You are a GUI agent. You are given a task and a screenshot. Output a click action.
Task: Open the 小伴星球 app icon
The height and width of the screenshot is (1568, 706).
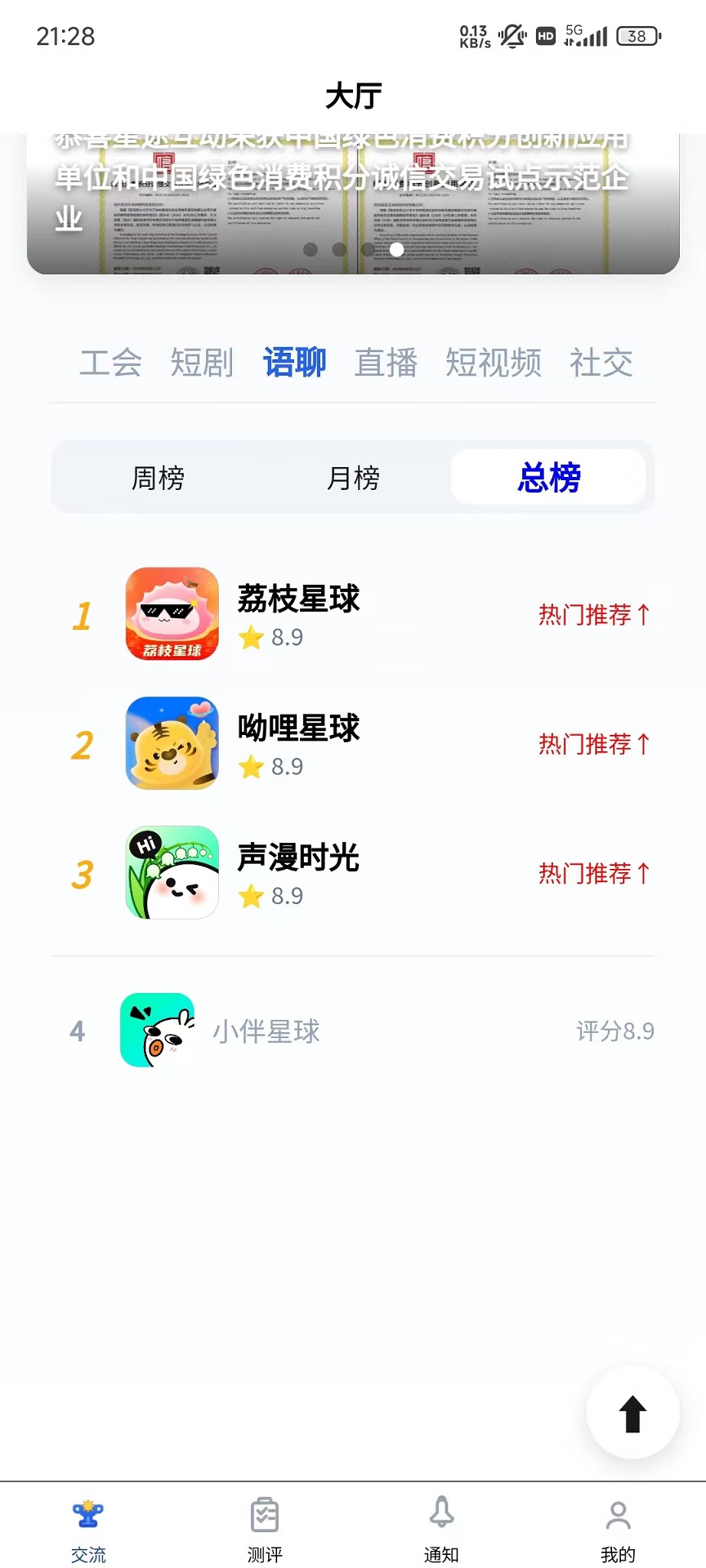click(158, 1030)
